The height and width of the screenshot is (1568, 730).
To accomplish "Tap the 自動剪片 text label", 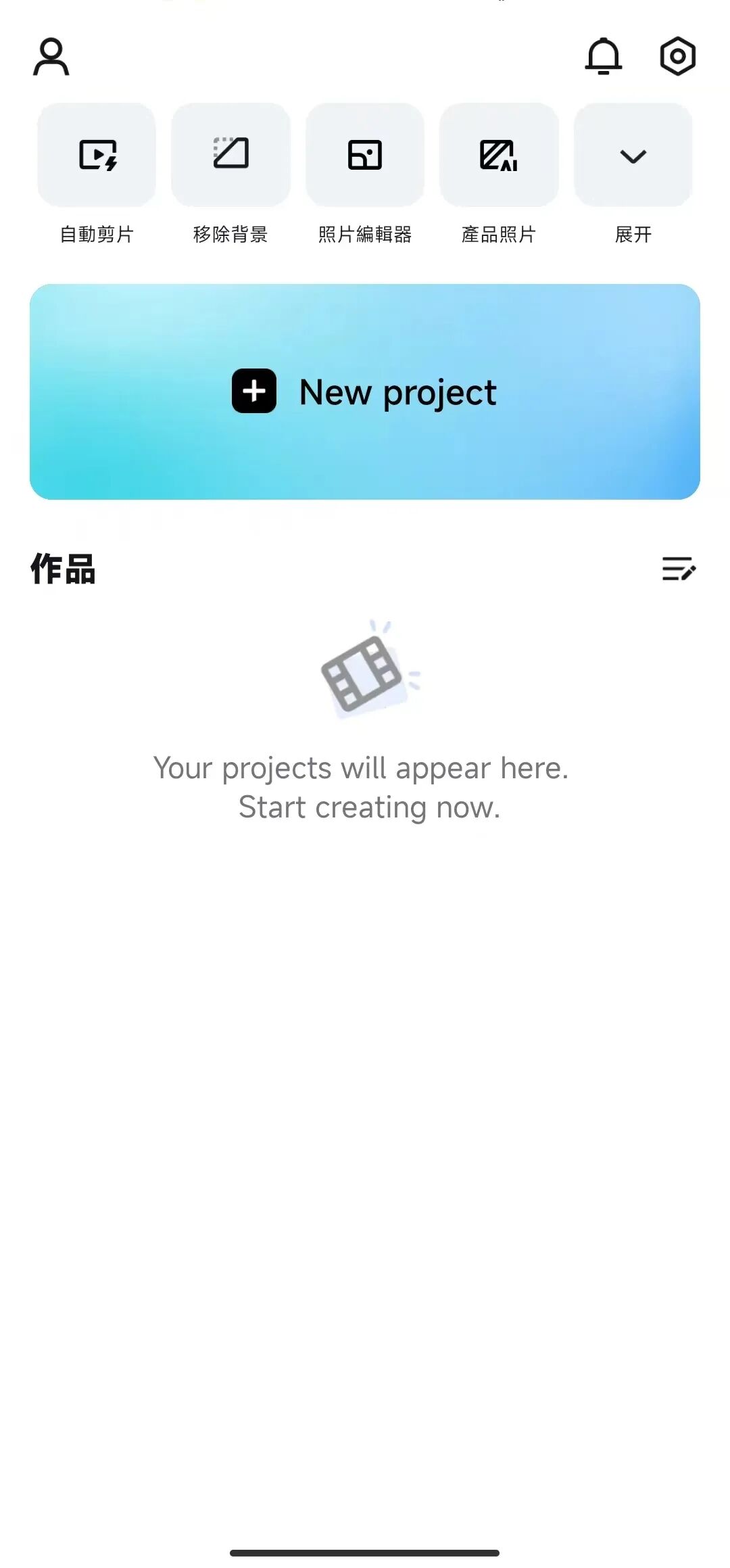I will [96, 234].
